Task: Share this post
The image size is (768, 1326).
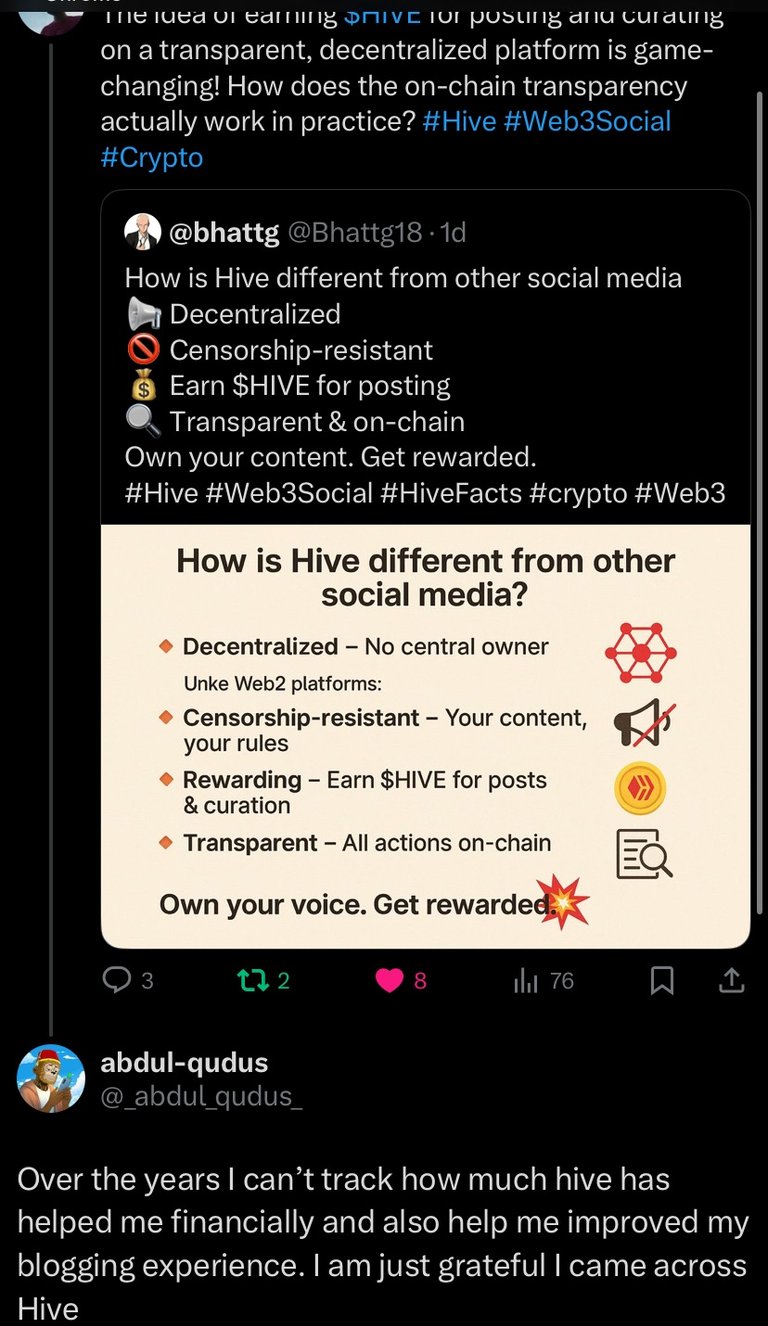Action: 732,981
